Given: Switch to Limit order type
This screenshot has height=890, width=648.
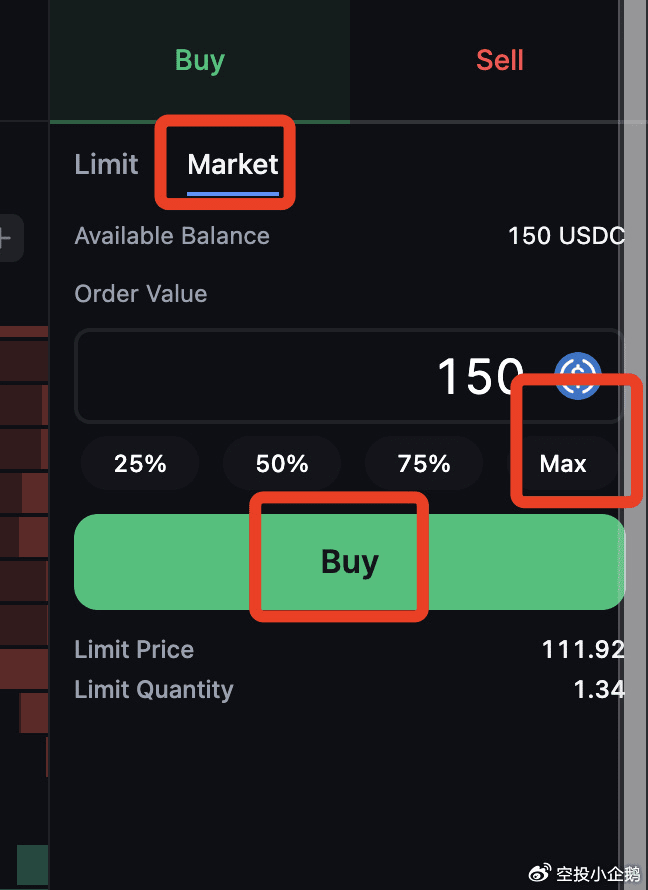Looking at the screenshot, I should pos(106,163).
